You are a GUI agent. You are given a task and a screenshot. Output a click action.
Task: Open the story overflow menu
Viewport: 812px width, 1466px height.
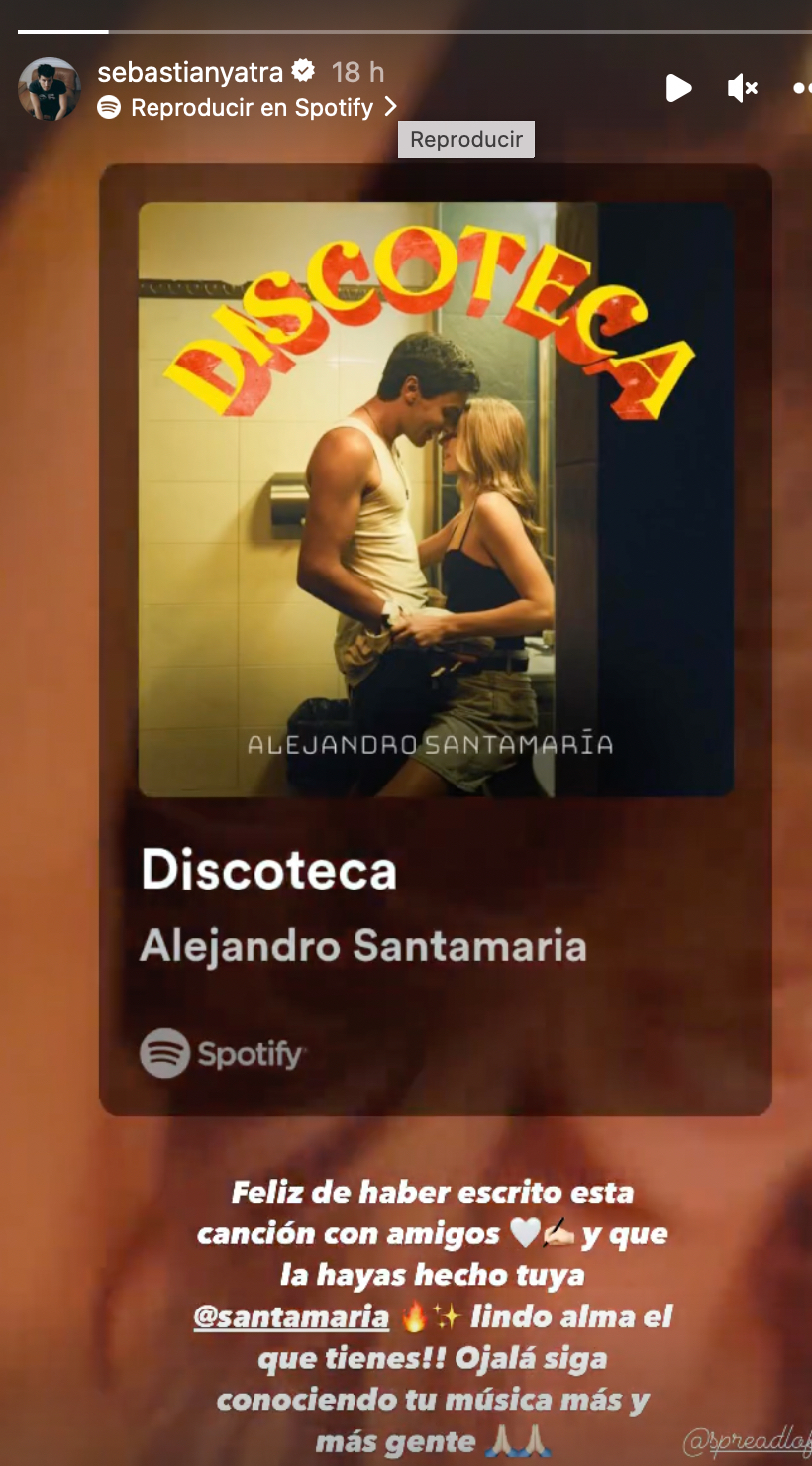pyautogui.click(x=802, y=89)
